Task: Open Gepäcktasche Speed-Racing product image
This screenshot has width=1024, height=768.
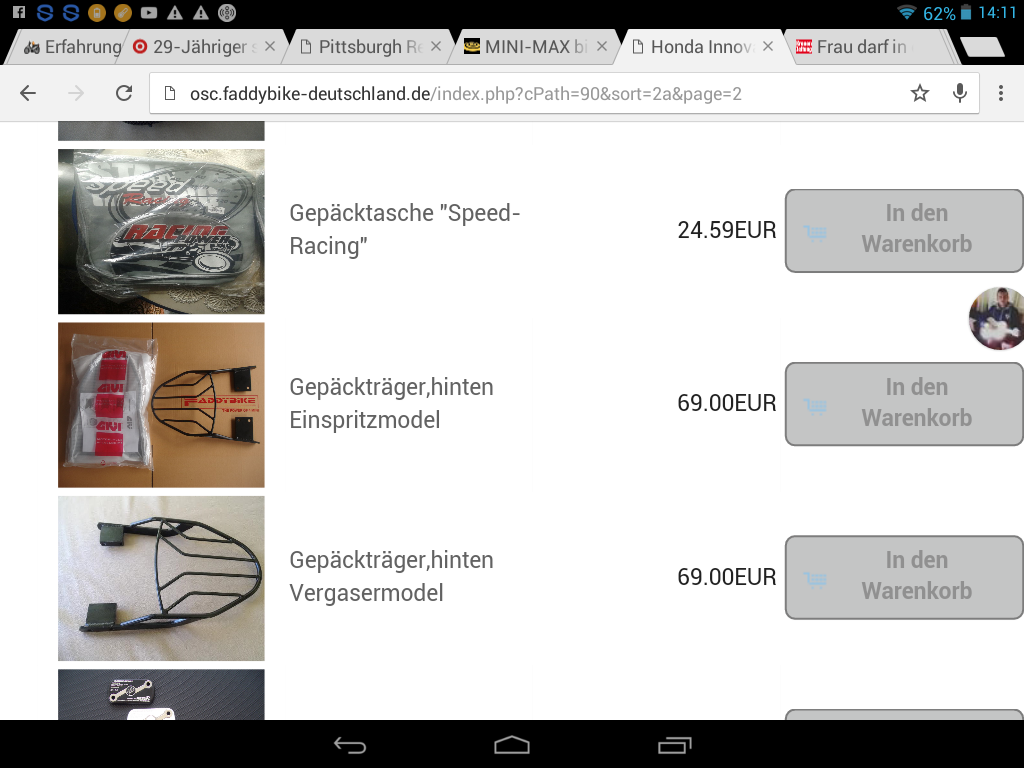Action: pyautogui.click(x=161, y=231)
